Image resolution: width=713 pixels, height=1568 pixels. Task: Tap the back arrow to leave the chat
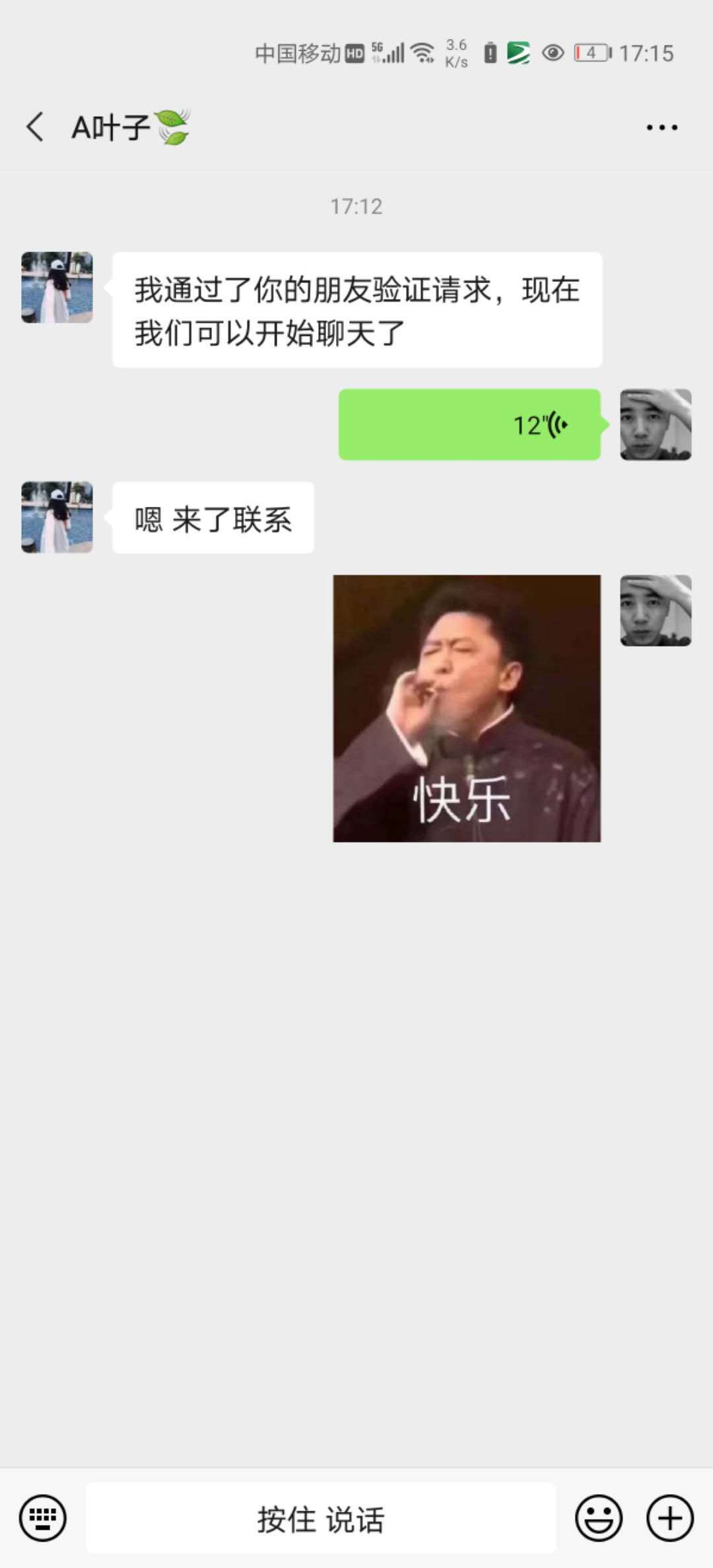[34, 127]
